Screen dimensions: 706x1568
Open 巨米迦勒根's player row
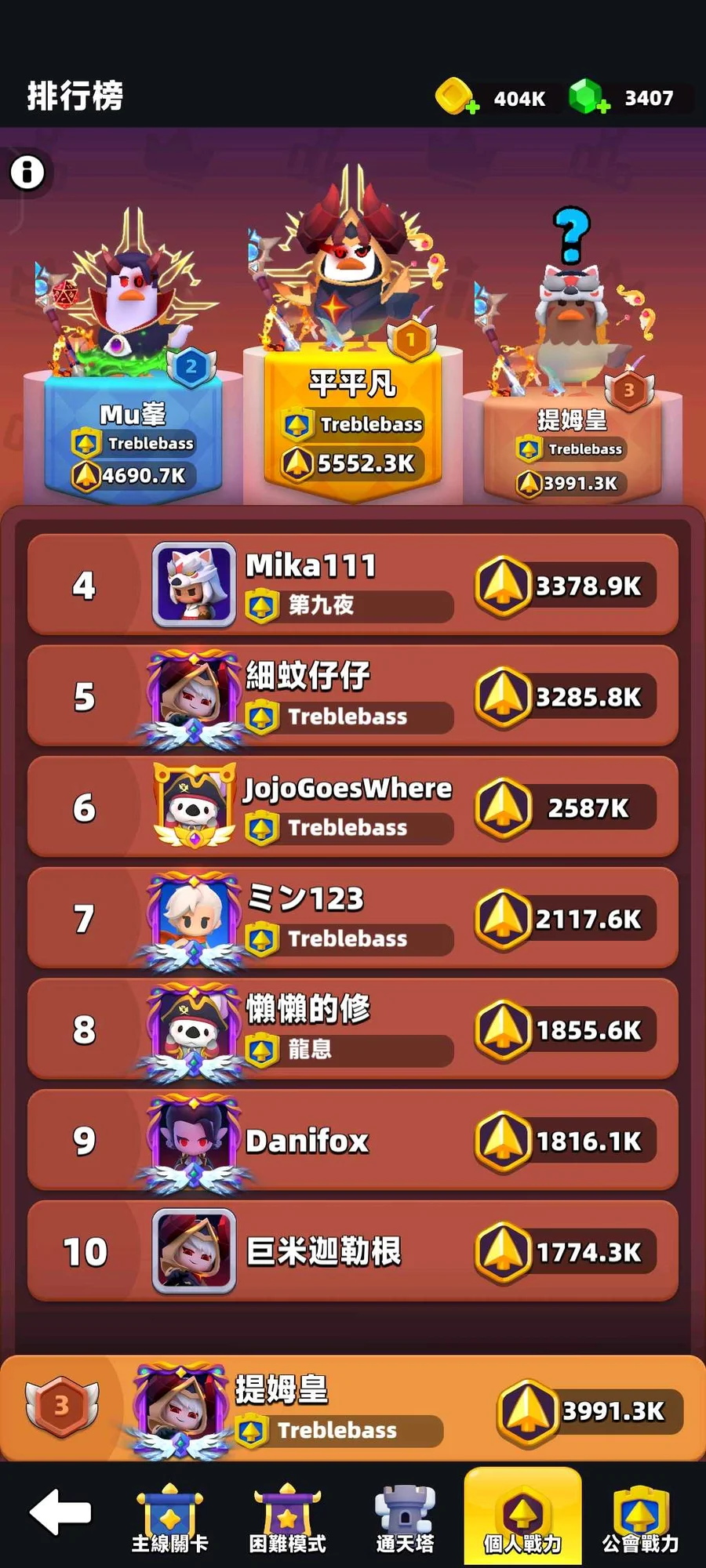tap(352, 1251)
